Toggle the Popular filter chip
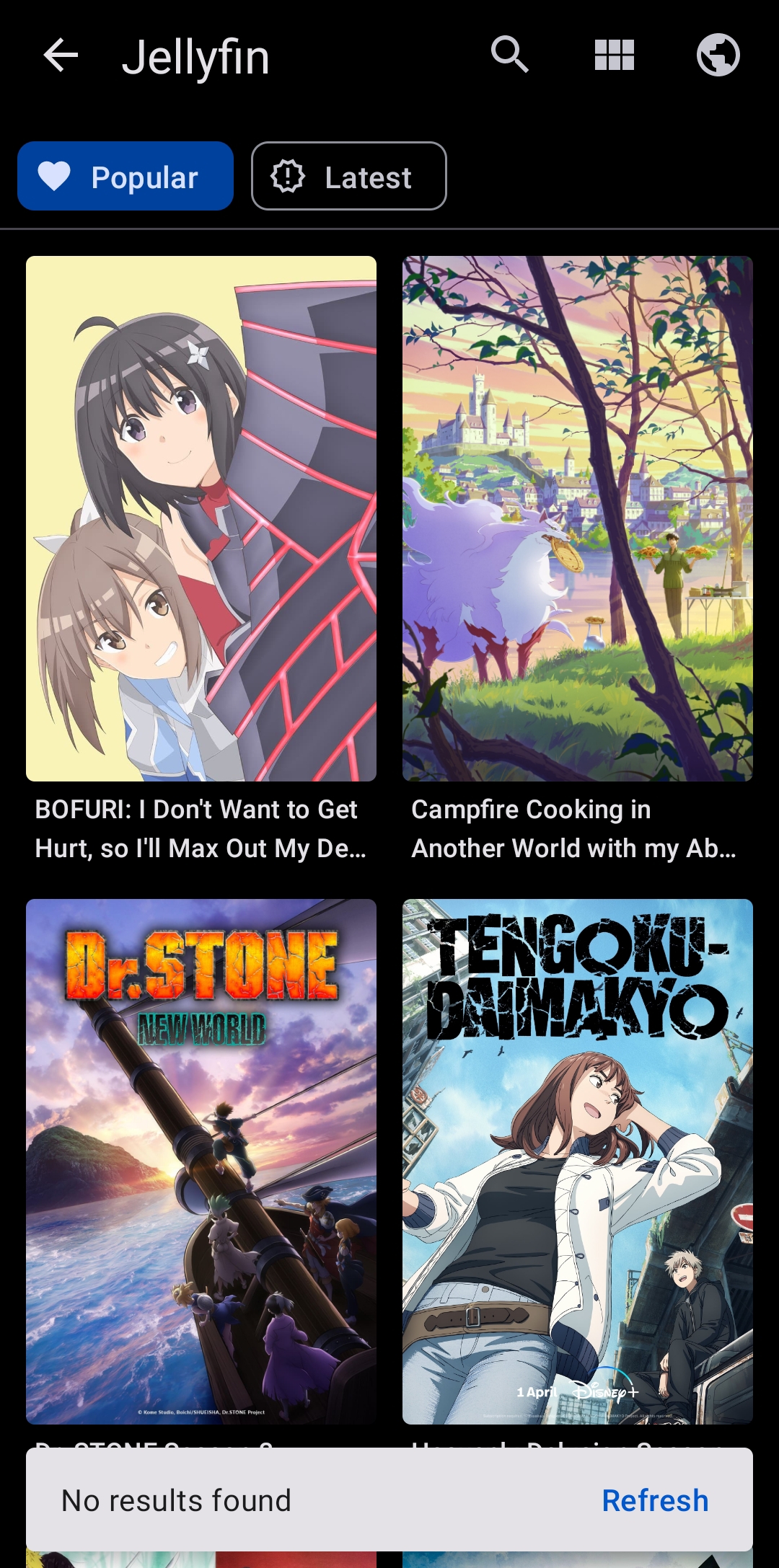This screenshot has height=1568, width=779. pos(126,176)
